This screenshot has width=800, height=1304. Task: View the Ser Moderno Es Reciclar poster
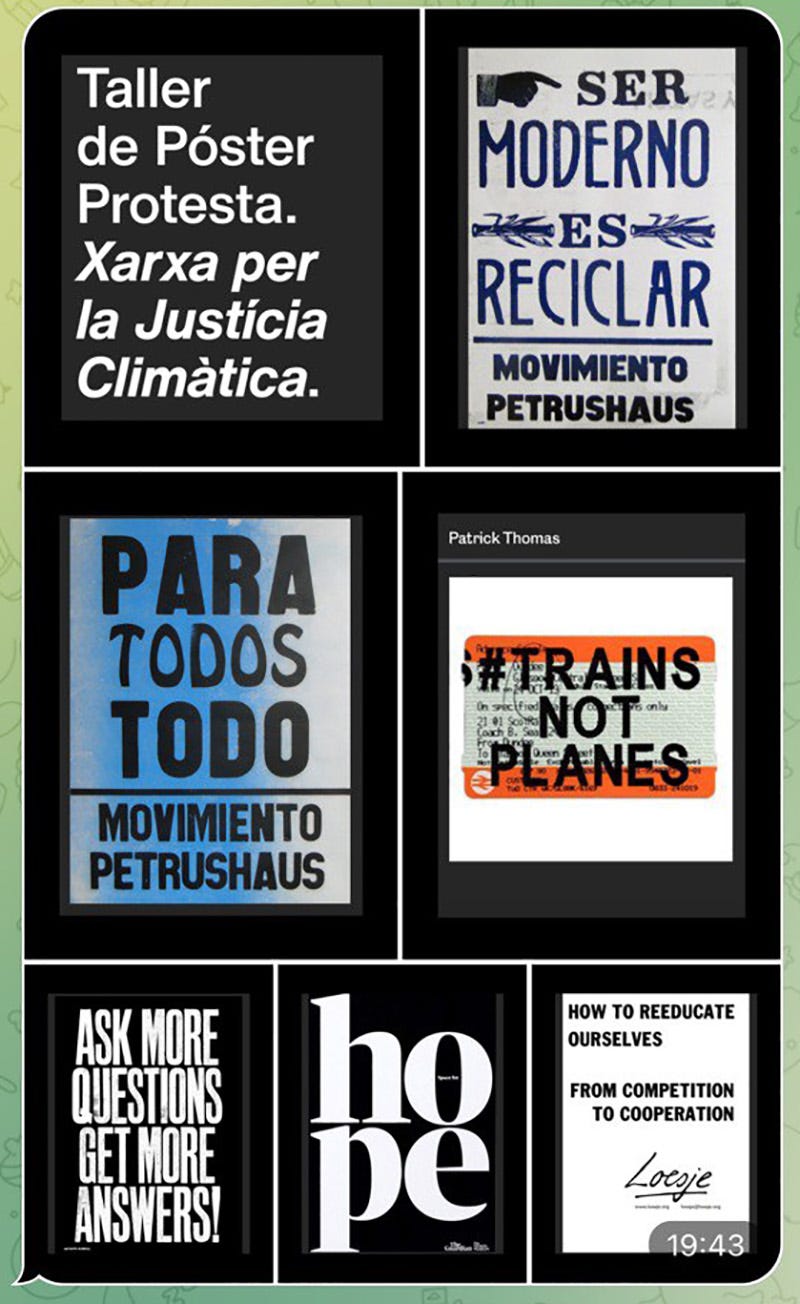(x=604, y=237)
